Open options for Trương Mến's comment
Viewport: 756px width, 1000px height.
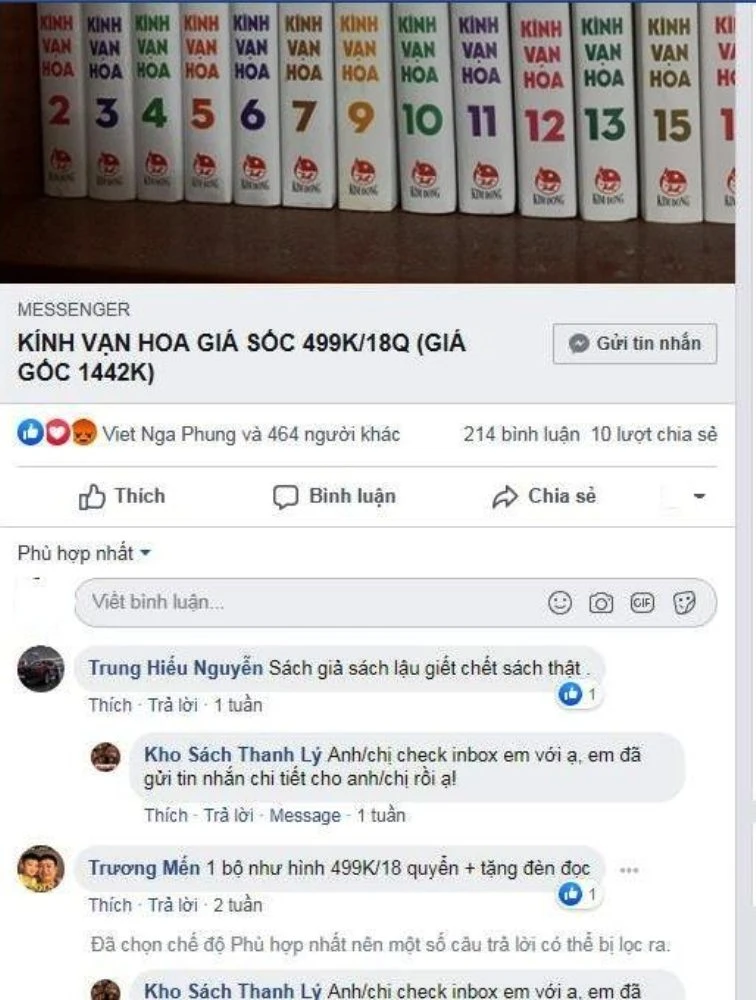click(x=628, y=870)
